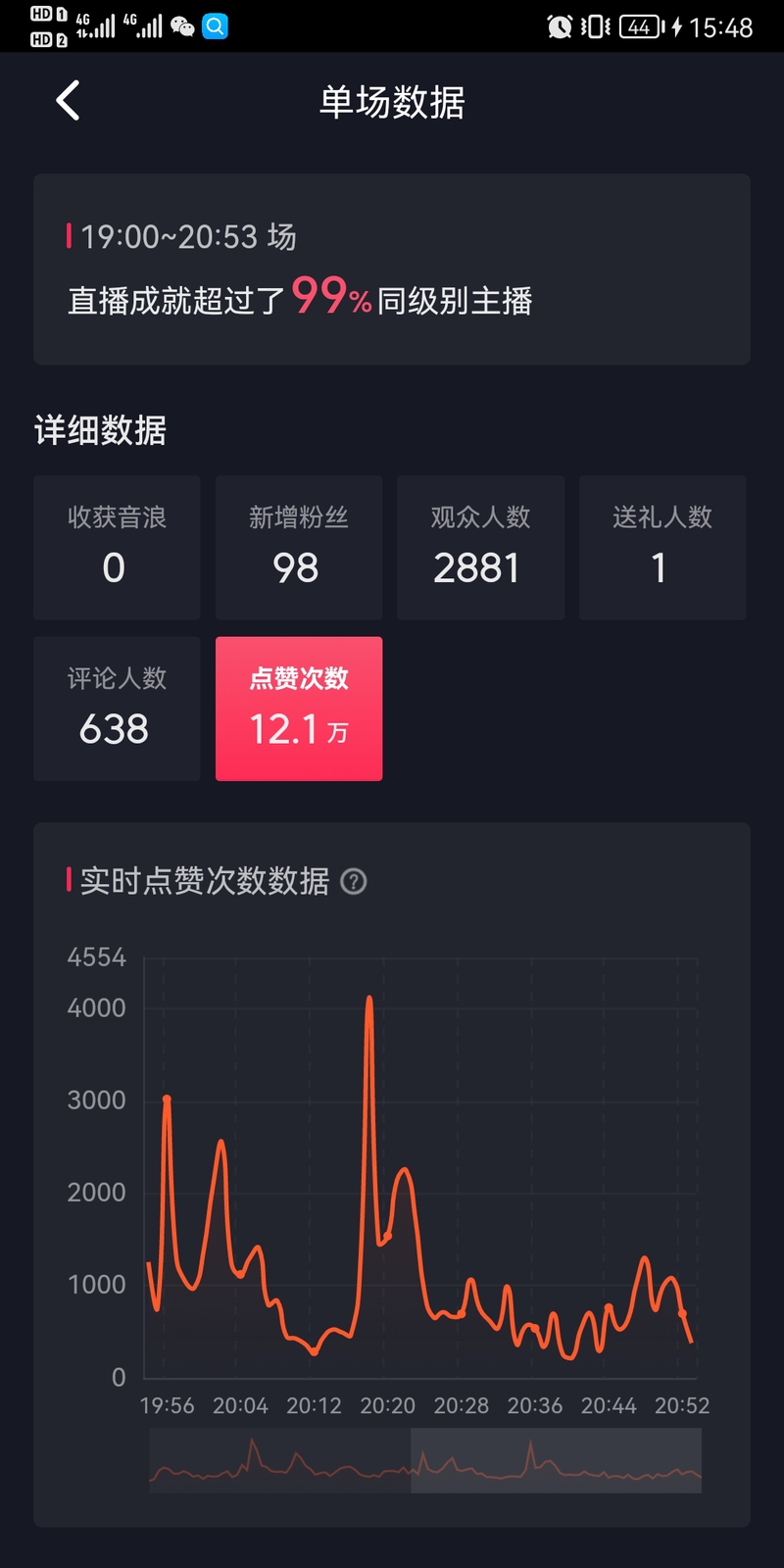Select the 评论人数 data tile
The width and height of the screenshot is (784, 1568).
point(117,709)
